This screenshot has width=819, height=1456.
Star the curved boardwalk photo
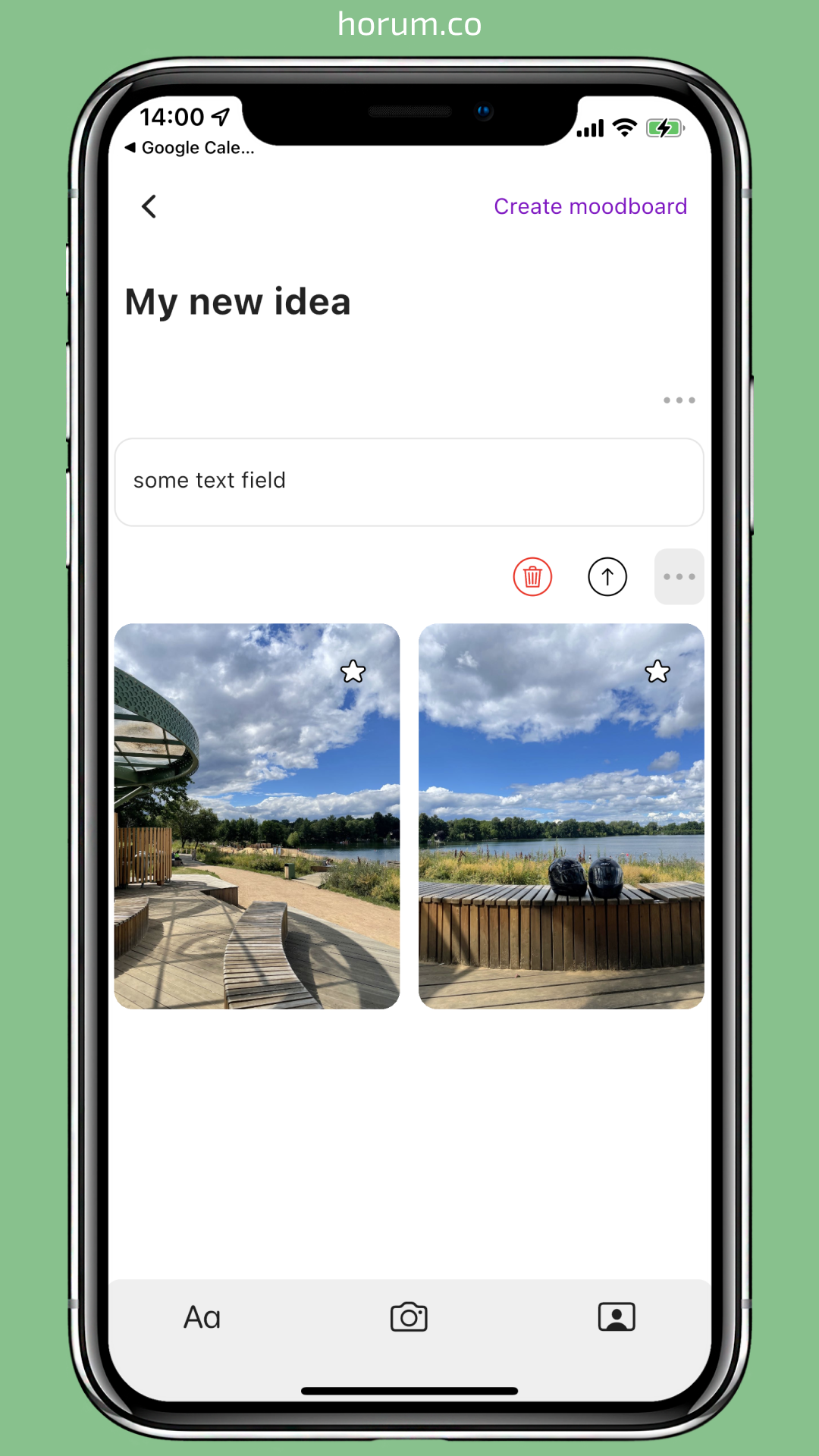[353, 672]
